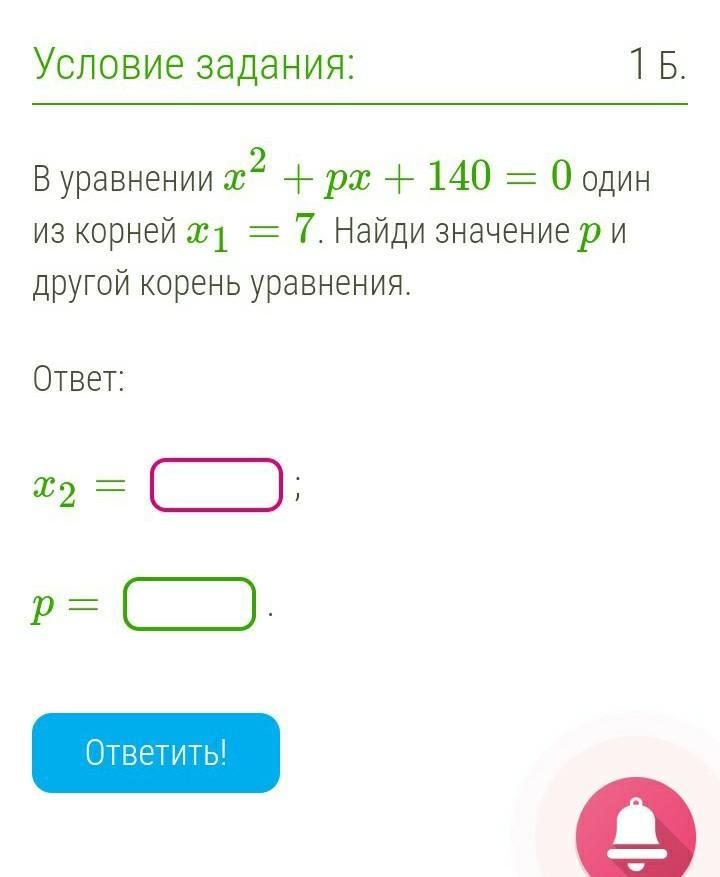Submit answer with the Ответить! button
The image size is (720, 877).
pyautogui.click(x=156, y=753)
